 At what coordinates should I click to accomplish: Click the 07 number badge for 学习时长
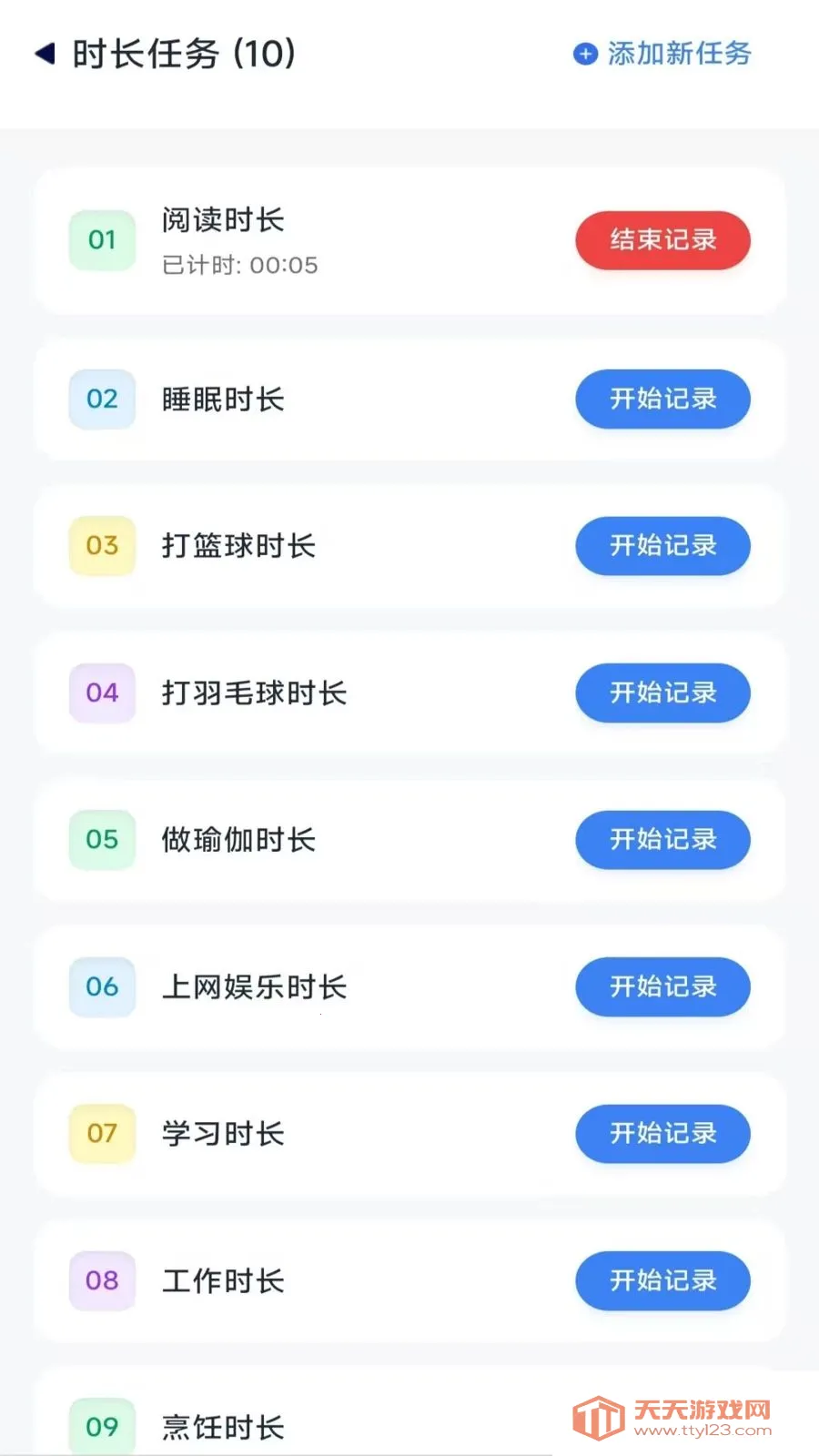[x=101, y=1134]
